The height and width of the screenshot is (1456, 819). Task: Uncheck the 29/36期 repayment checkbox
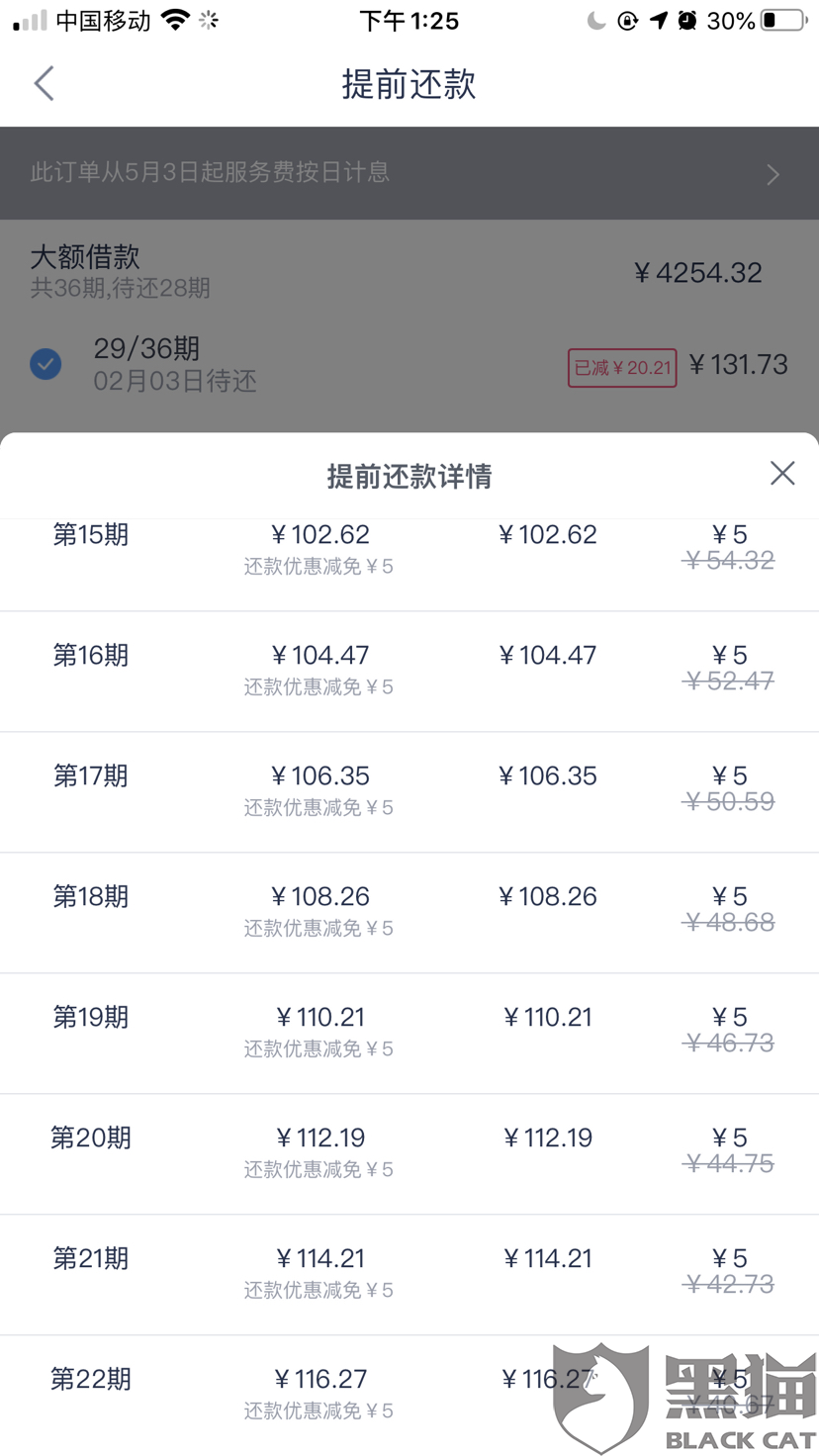click(x=45, y=364)
